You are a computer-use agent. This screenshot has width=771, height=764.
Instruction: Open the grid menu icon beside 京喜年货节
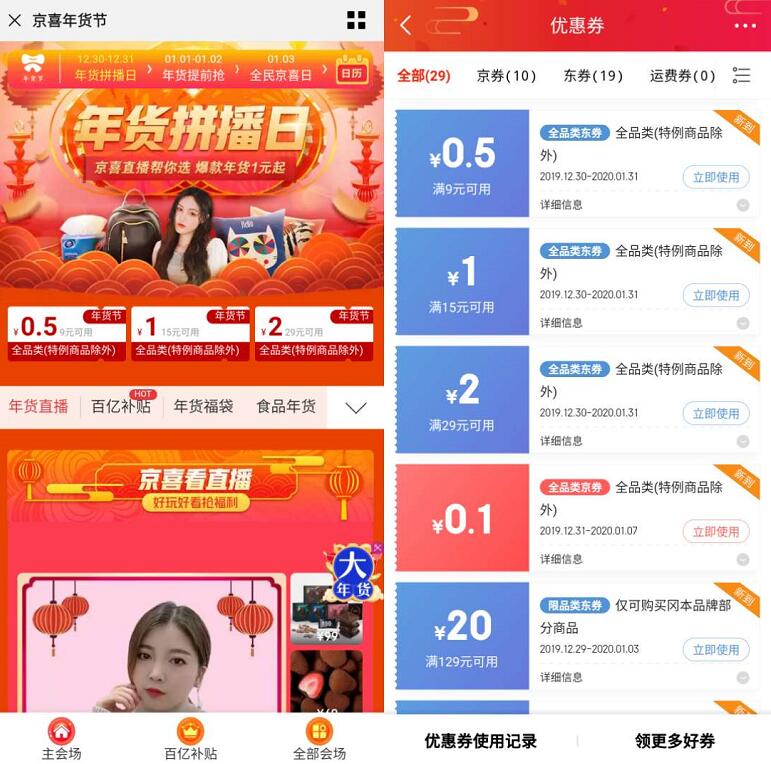coord(356,20)
